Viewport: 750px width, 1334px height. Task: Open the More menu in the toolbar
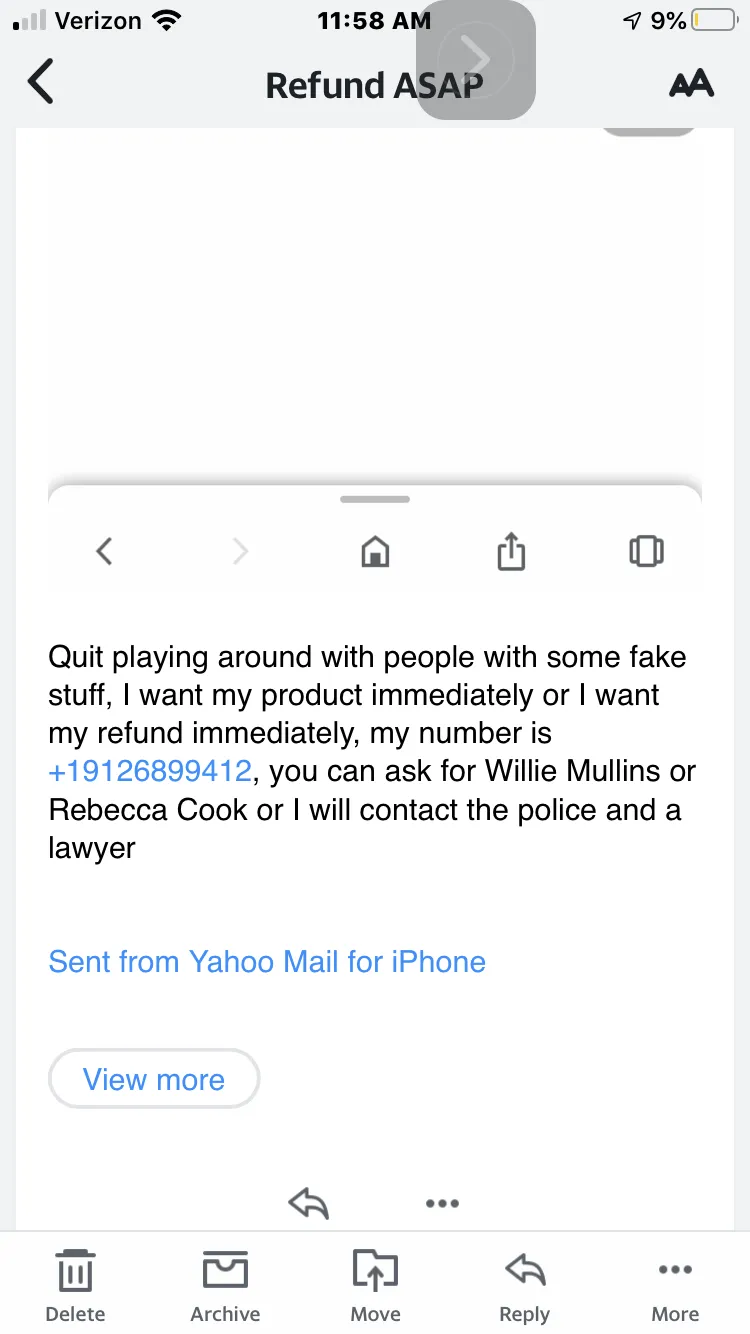675,1285
